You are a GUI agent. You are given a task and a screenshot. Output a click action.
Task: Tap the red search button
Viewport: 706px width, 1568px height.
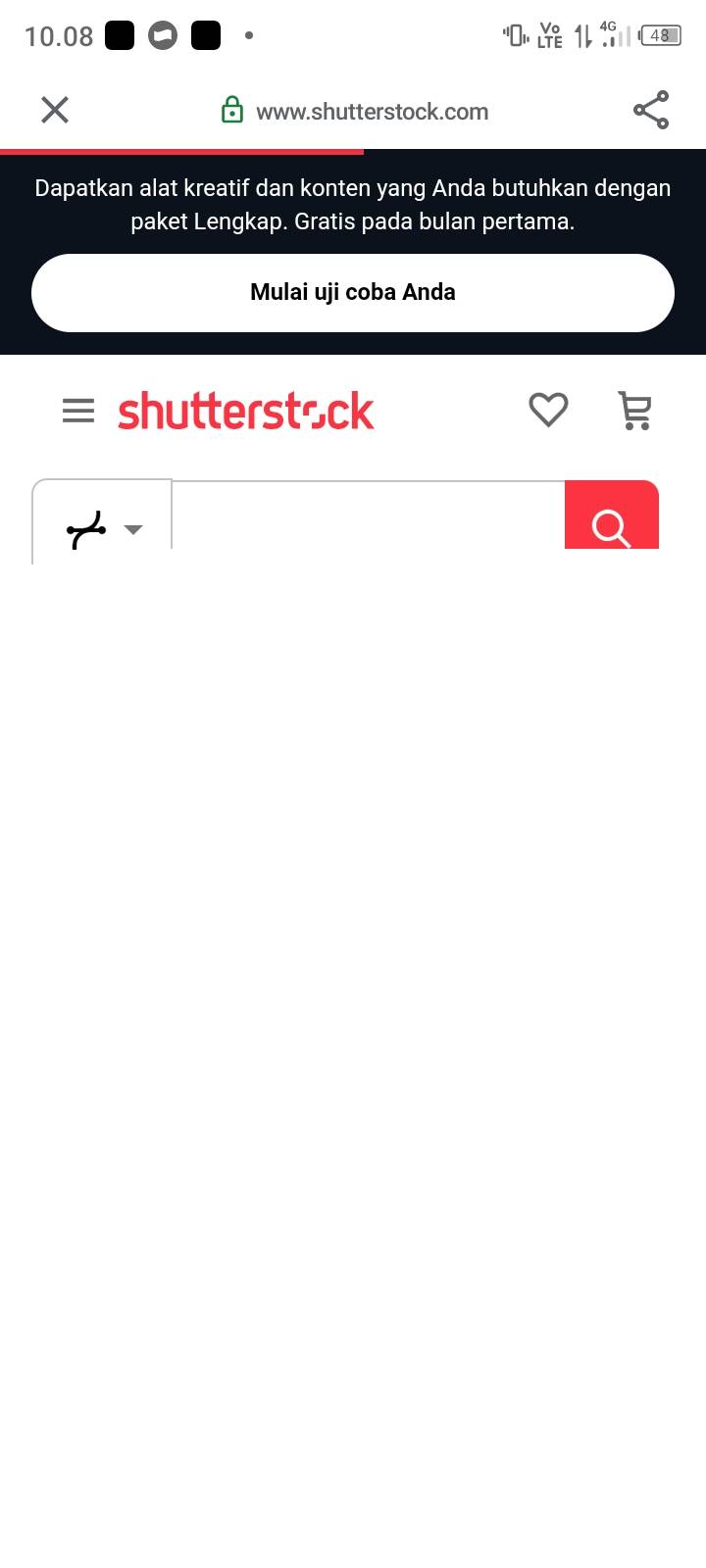point(612,516)
